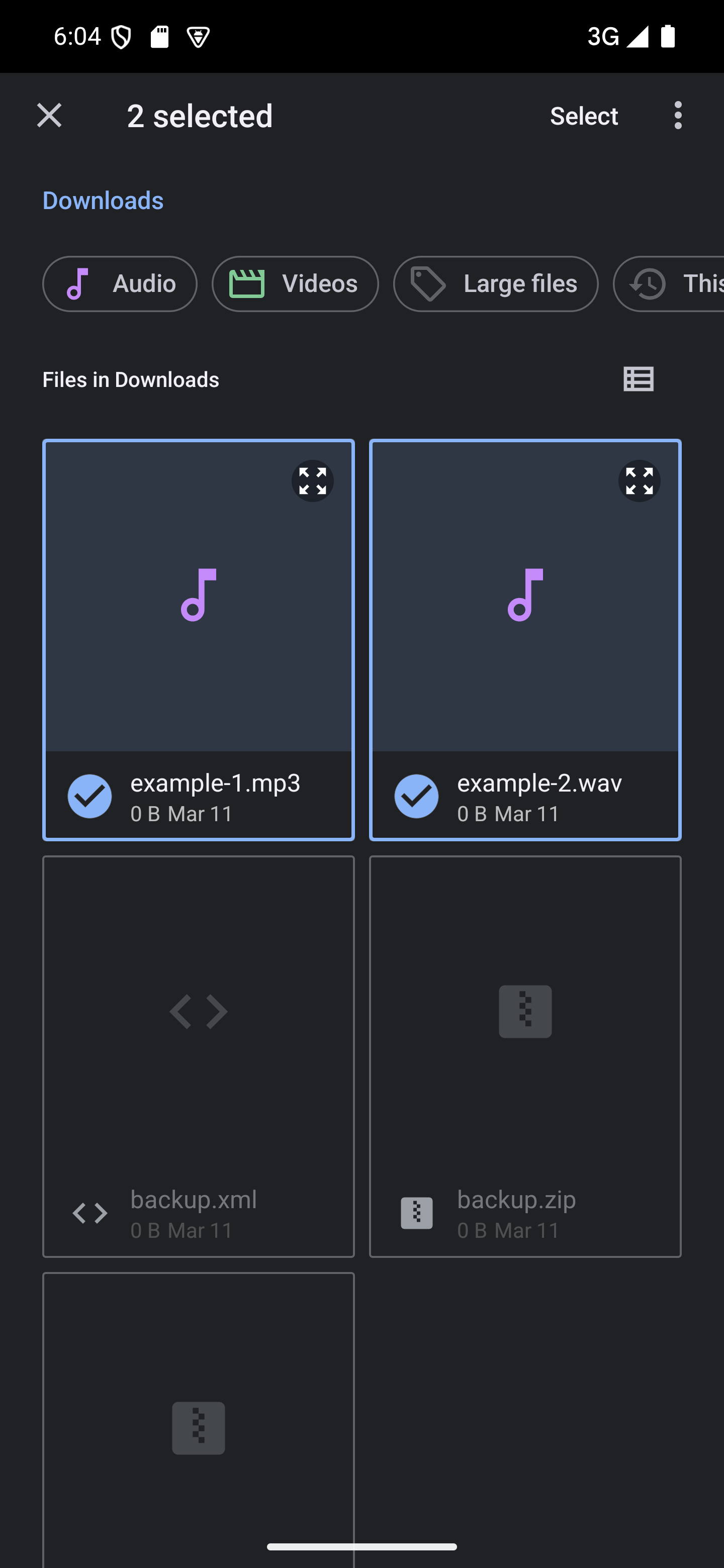Viewport: 724px width, 1568px height.
Task: Deselect example-1.mp3 checkmark
Action: pyautogui.click(x=89, y=796)
